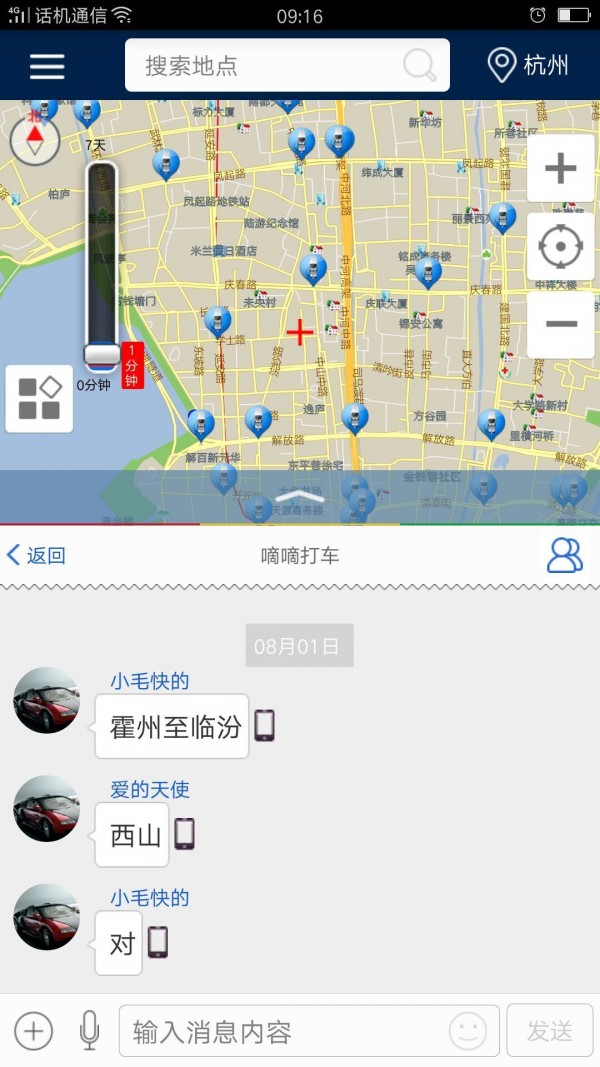
Task: Tap the time slider handle at 0分钟
Action: (101, 355)
